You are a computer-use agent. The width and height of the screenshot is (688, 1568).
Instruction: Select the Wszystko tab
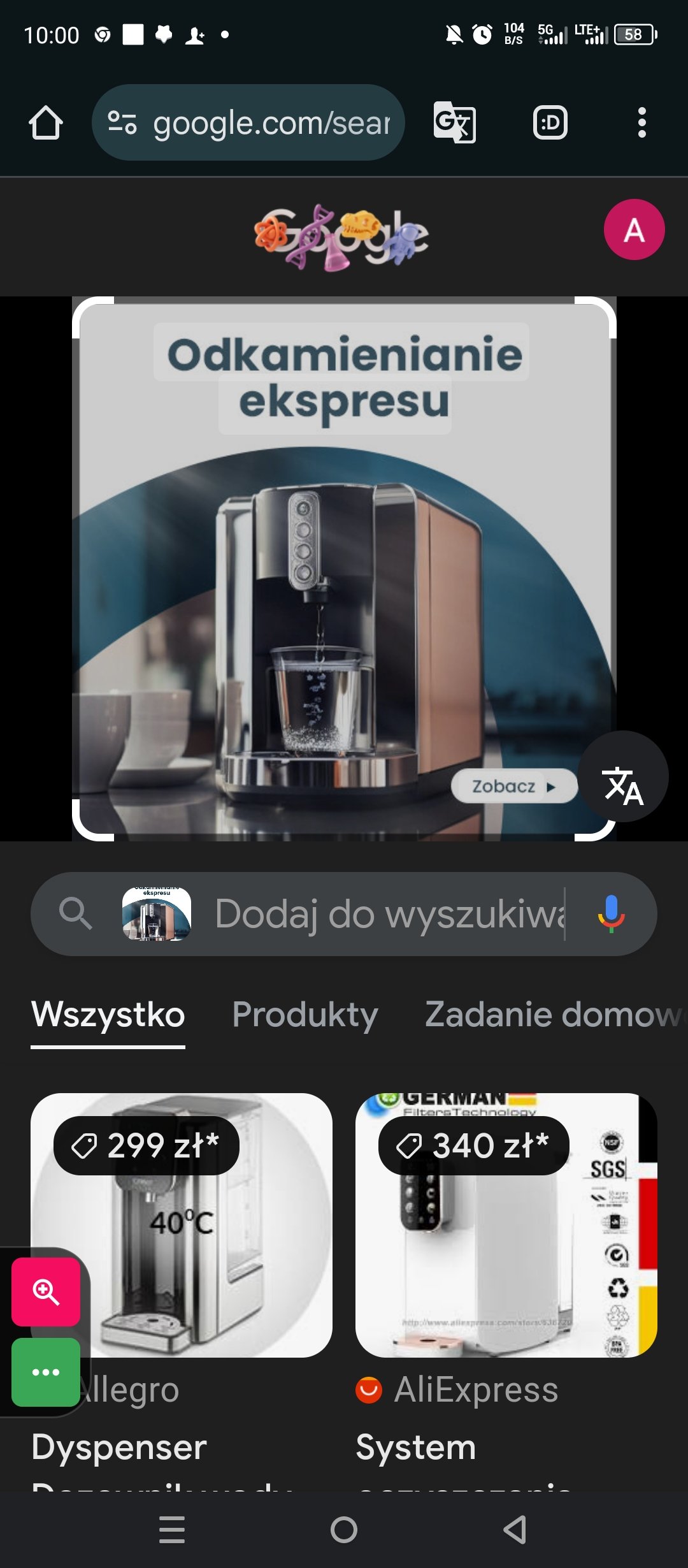108,1014
